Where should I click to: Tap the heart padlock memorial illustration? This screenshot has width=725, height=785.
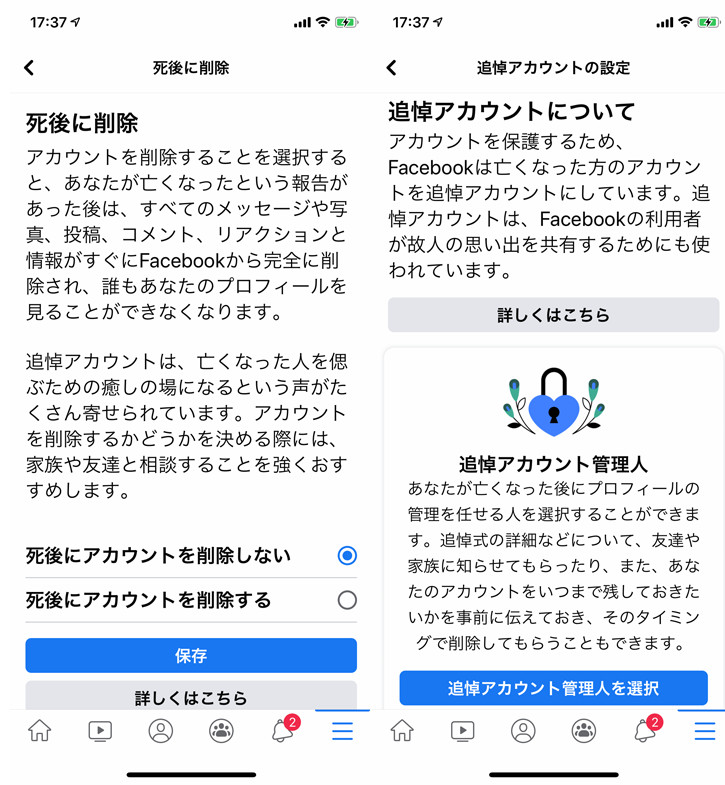(x=554, y=404)
